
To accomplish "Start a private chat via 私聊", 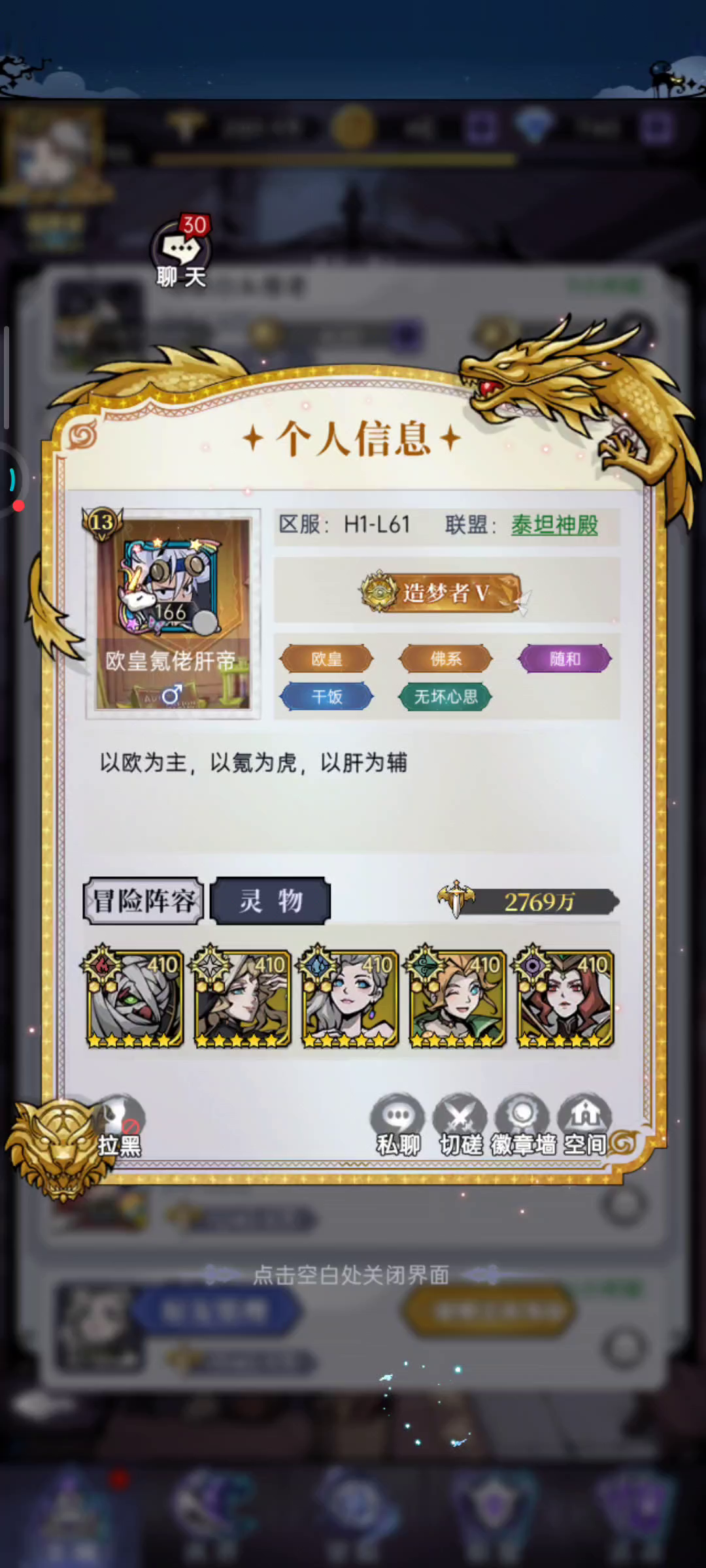I will [398, 1126].
